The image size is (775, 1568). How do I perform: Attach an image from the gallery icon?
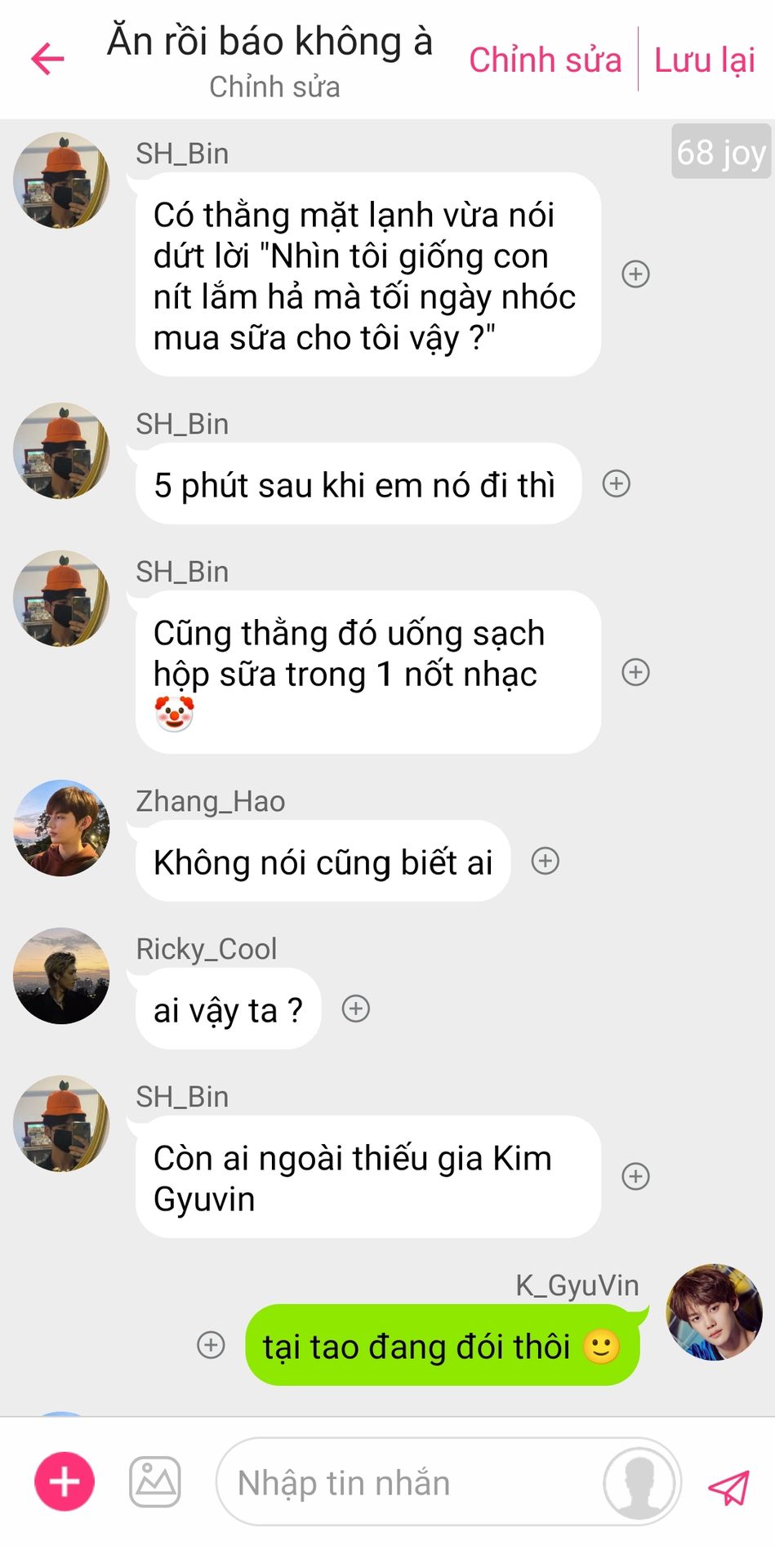(x=154, y=1481)
